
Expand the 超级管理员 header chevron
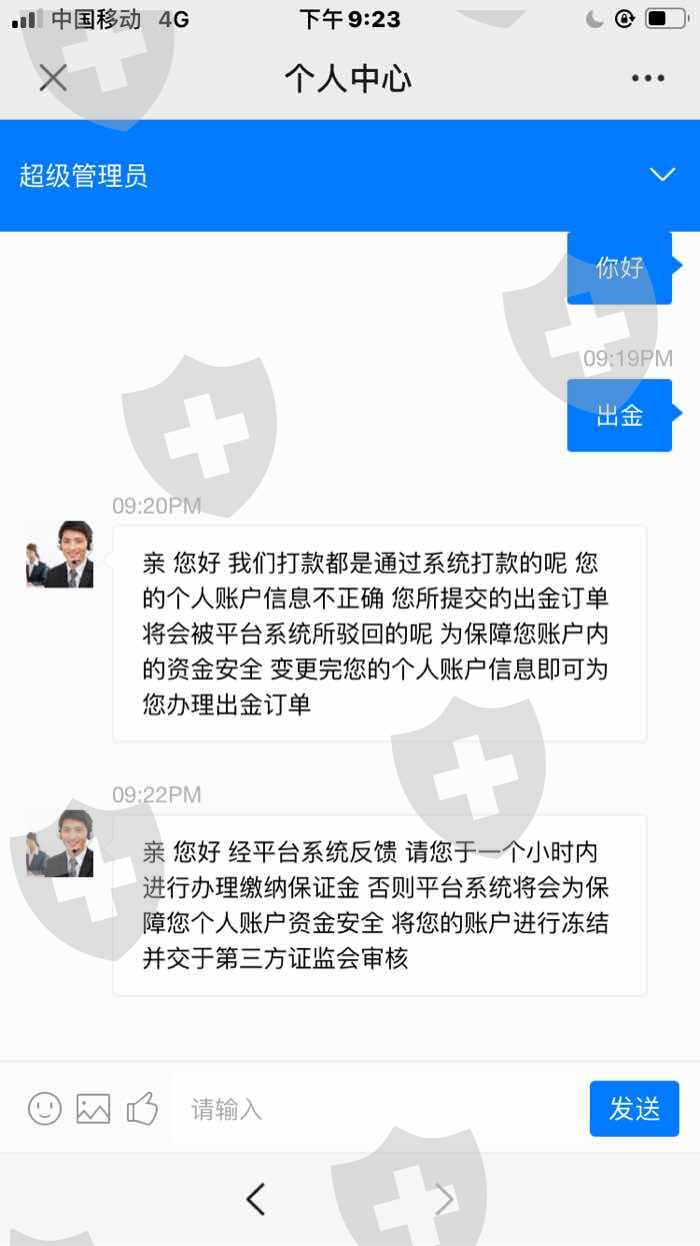pyautogui.click(x=662, y=175)
